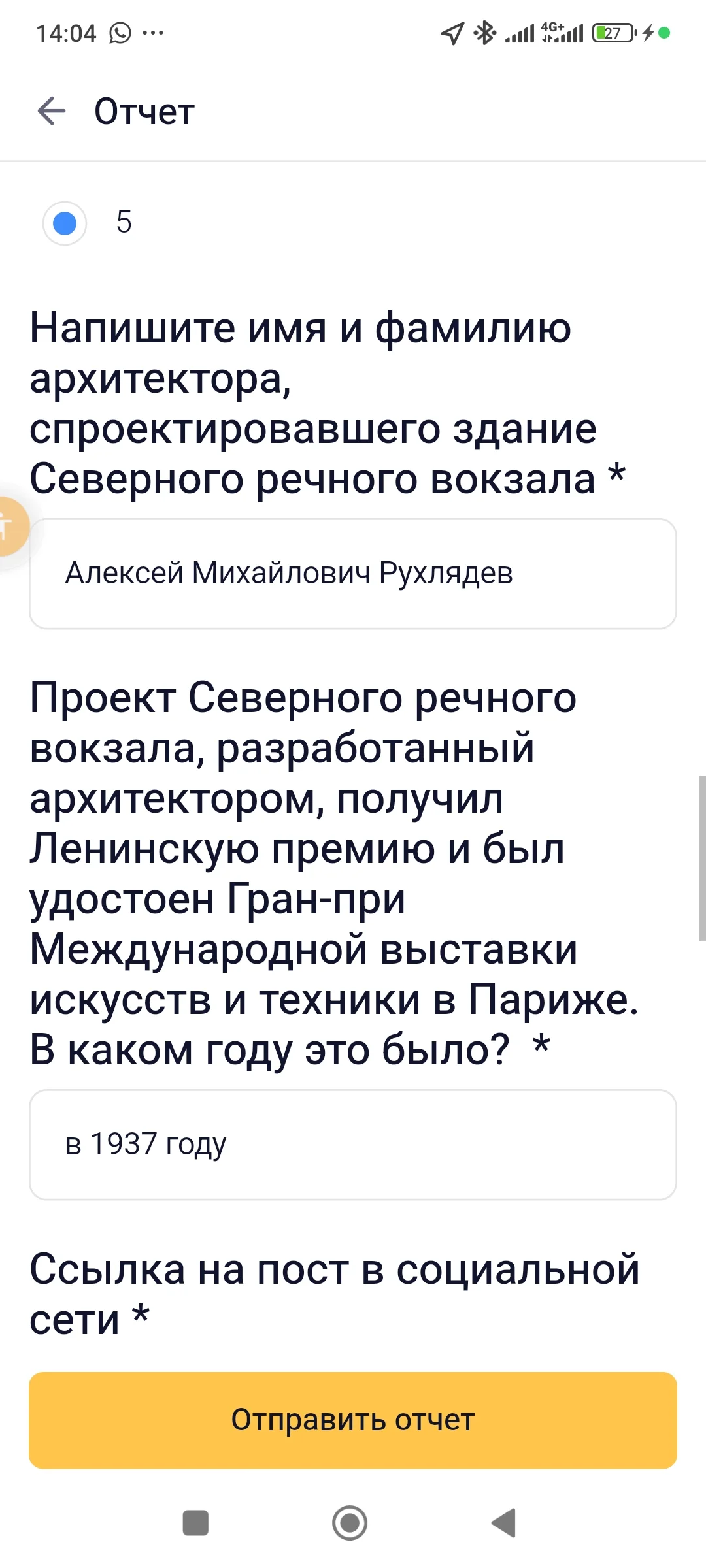Tap the system home button
Screen dimensions: 706x1568
pyautogui.click(x=350, y=1523)
